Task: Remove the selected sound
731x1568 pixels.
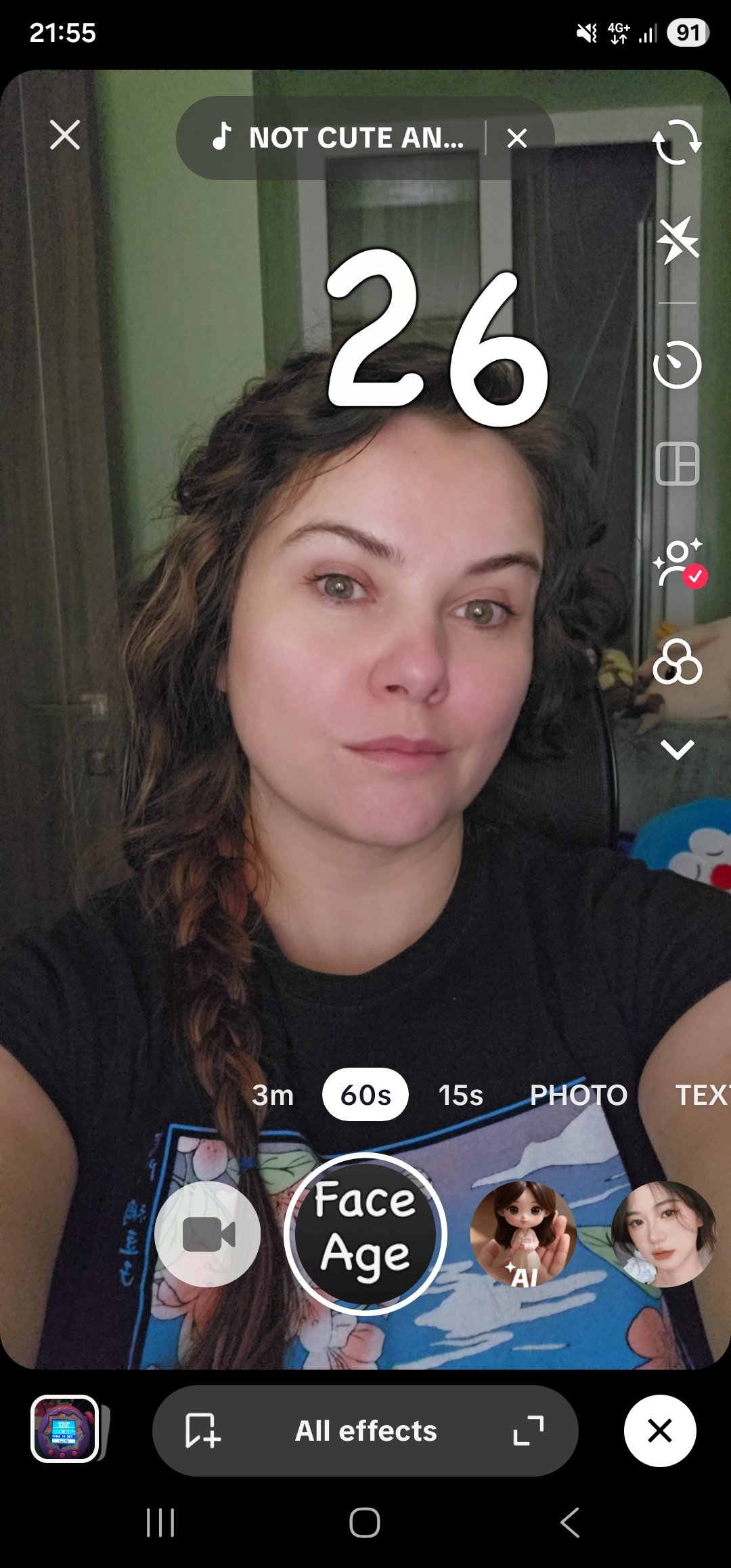Action: pos(517,138)
